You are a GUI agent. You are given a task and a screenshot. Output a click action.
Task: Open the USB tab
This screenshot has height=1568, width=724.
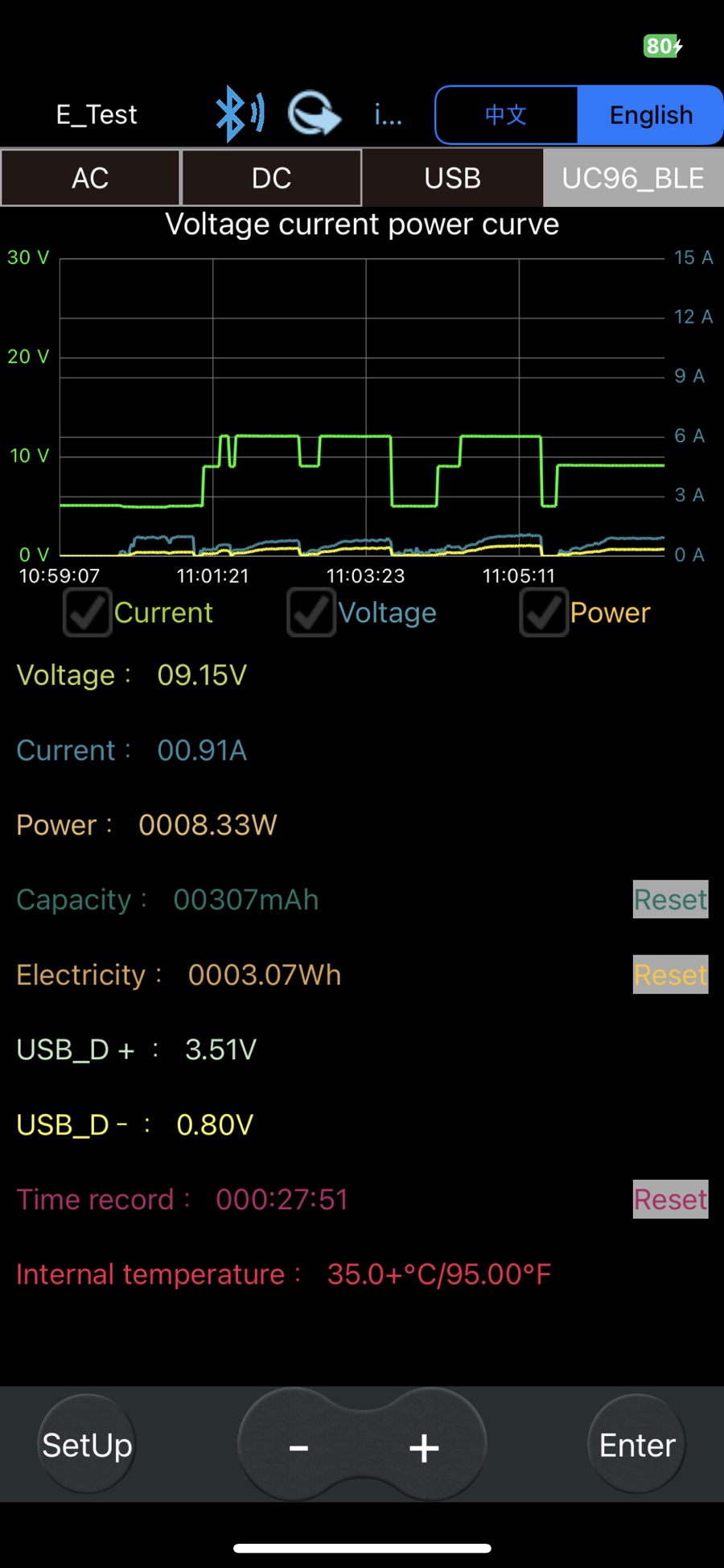coord(453,178)
